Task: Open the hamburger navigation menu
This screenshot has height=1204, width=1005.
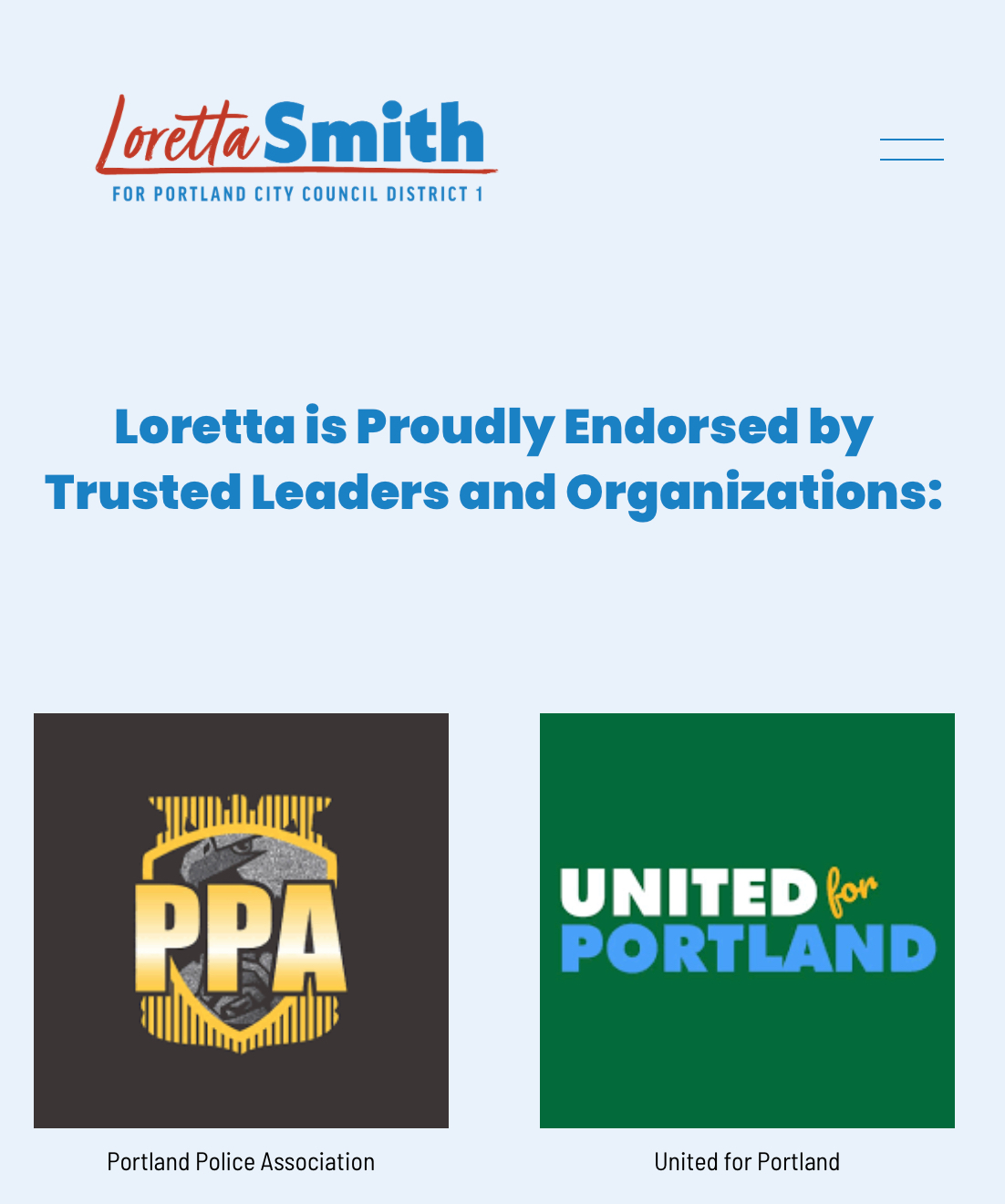Action: coord(911,150)
